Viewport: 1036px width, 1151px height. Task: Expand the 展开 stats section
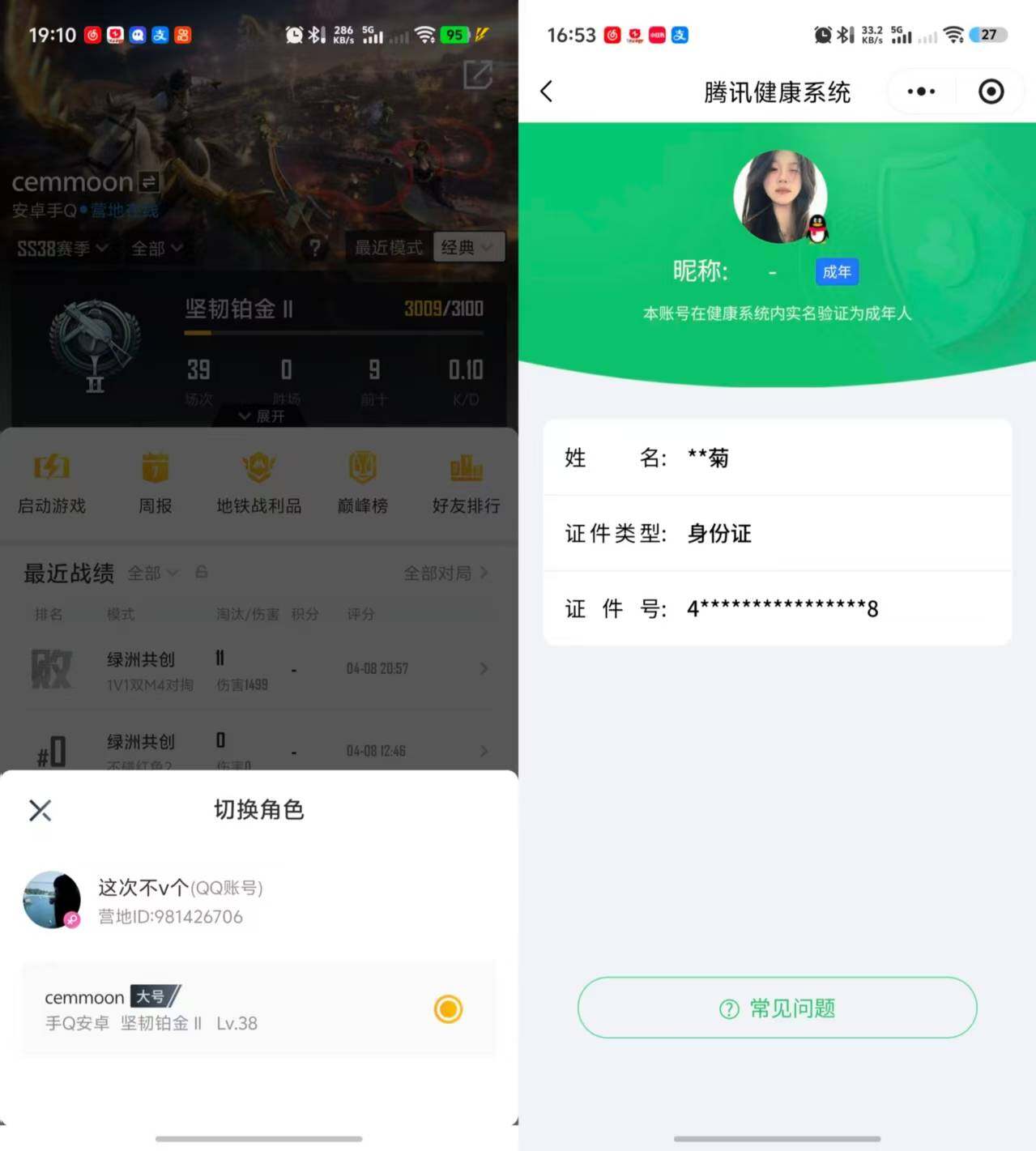point(259,416)
